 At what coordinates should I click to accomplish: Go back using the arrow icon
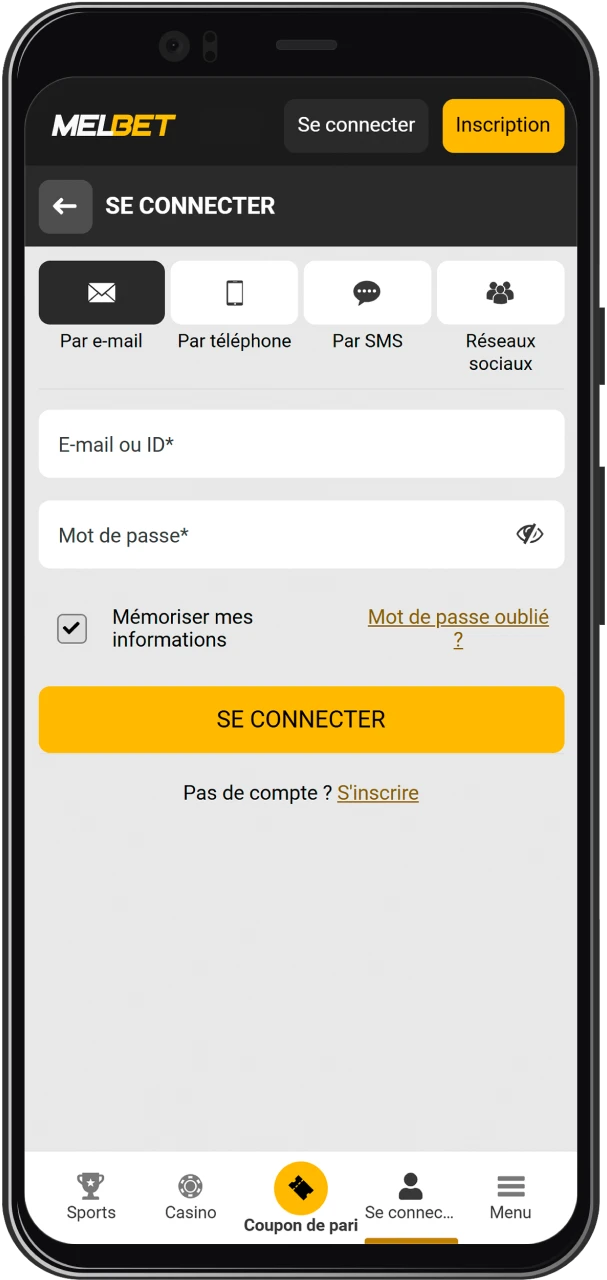point(65,206)
